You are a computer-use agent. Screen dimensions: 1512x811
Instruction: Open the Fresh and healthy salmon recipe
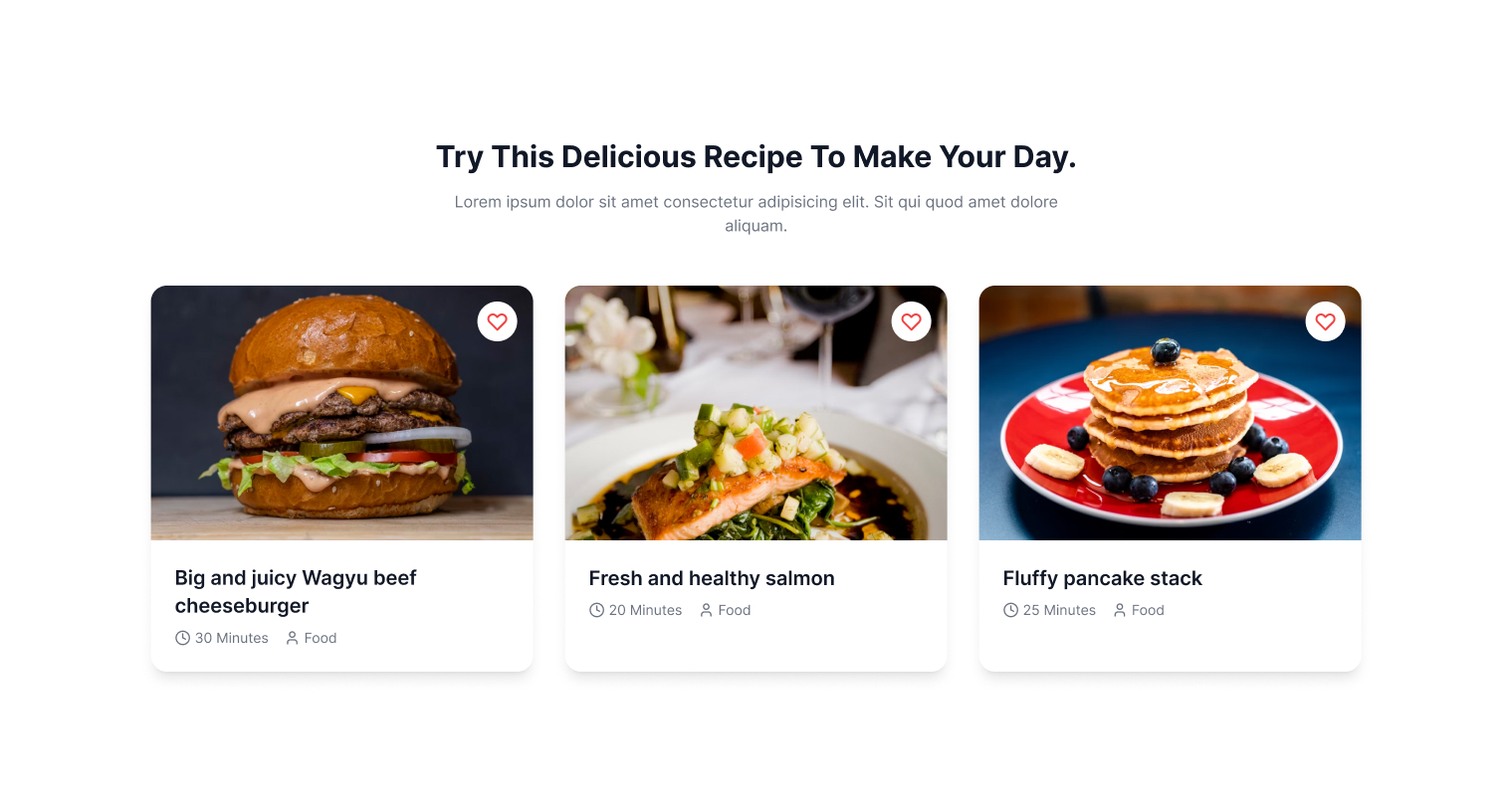coord(711,578)
